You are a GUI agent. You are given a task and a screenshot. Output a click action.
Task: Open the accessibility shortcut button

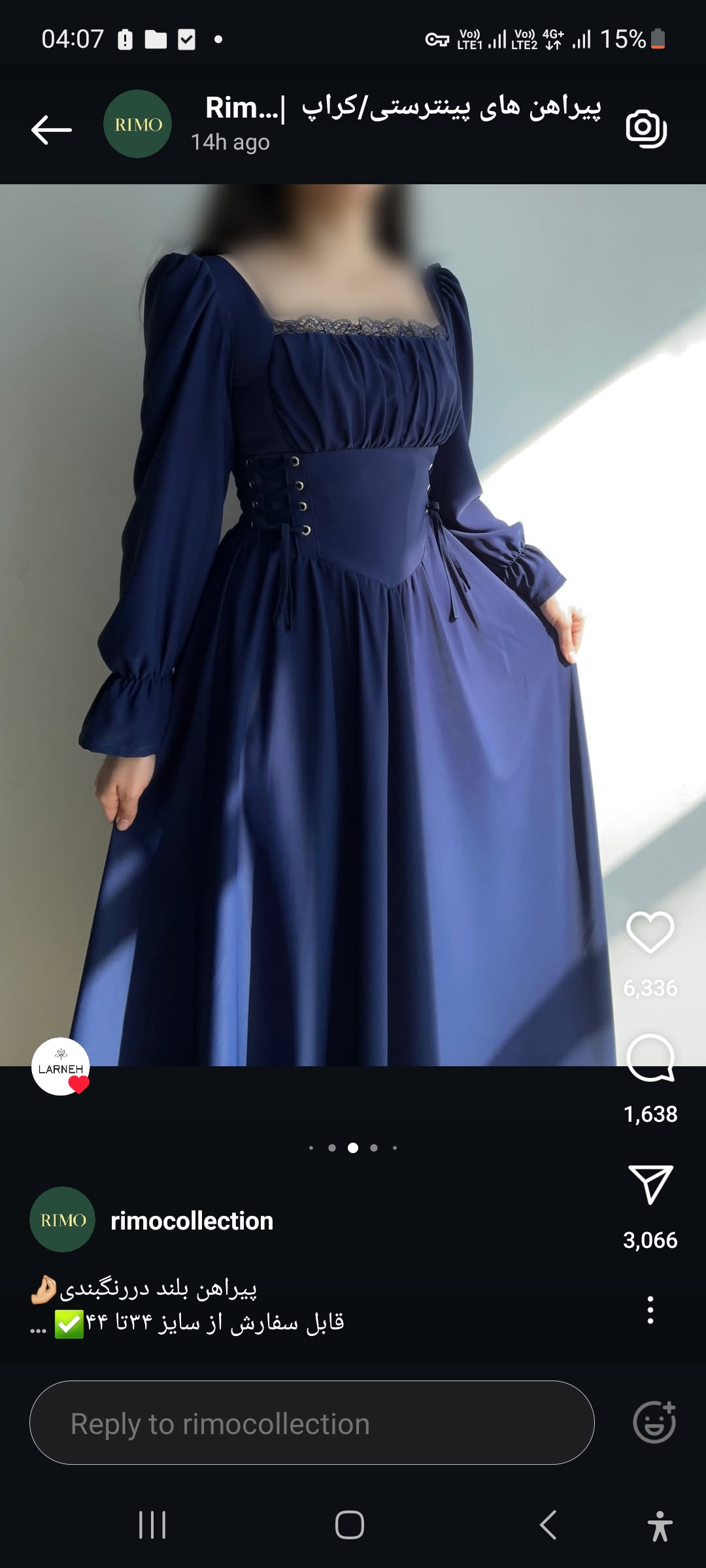pos(659,1525)
